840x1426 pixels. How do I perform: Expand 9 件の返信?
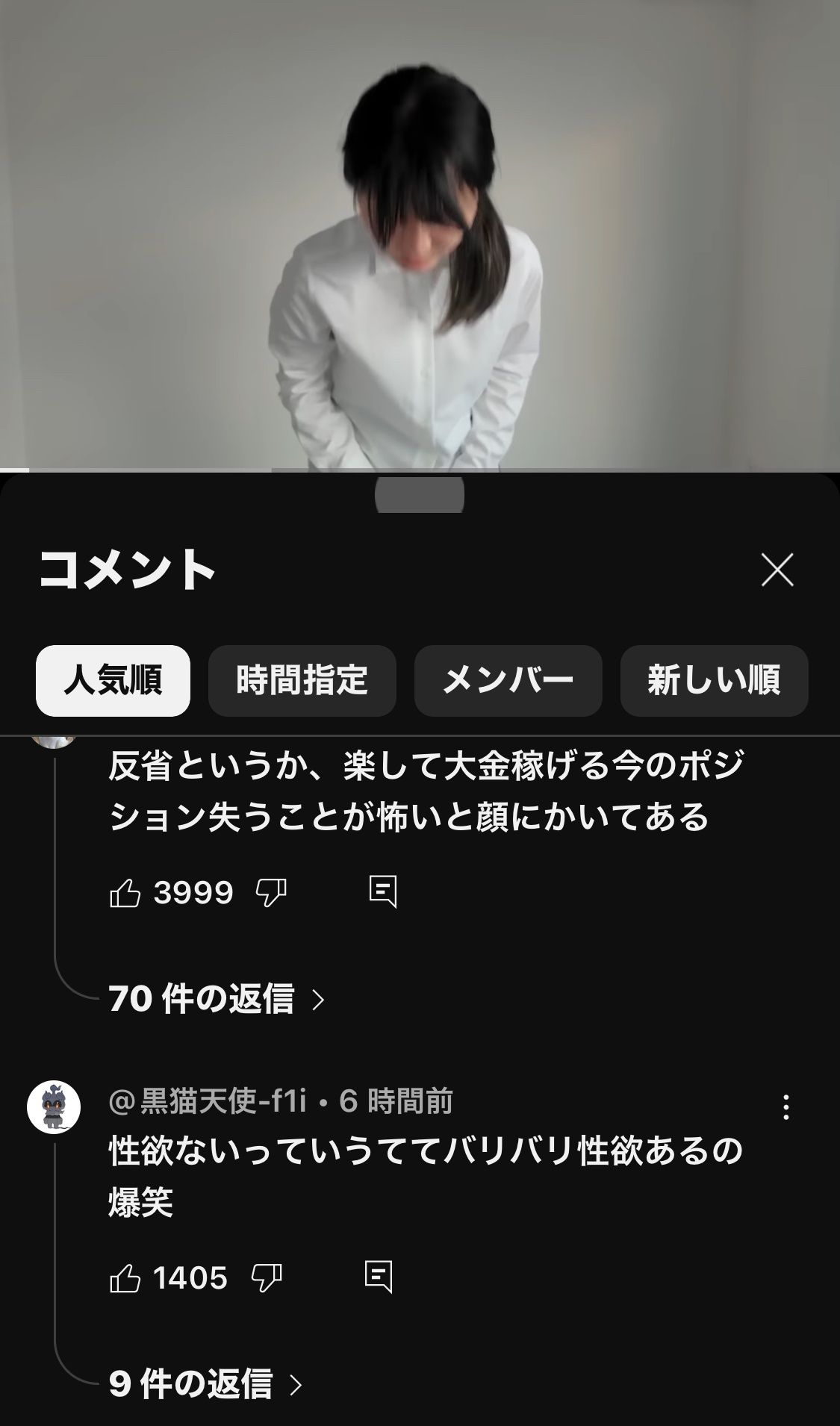click(205, 1384)
